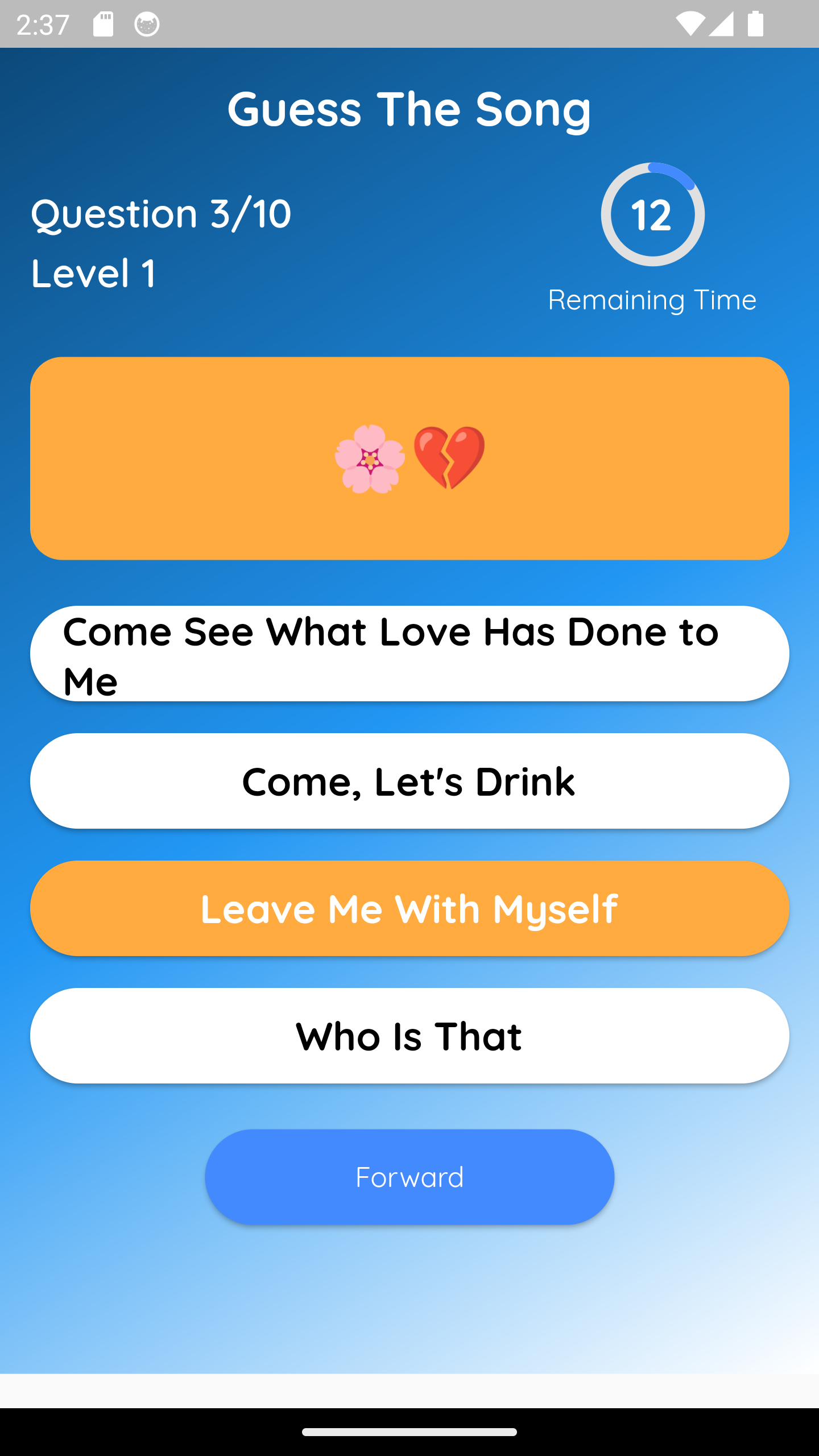
Task: Tap the 'Level 1' text
Action: tap(94, 273)
